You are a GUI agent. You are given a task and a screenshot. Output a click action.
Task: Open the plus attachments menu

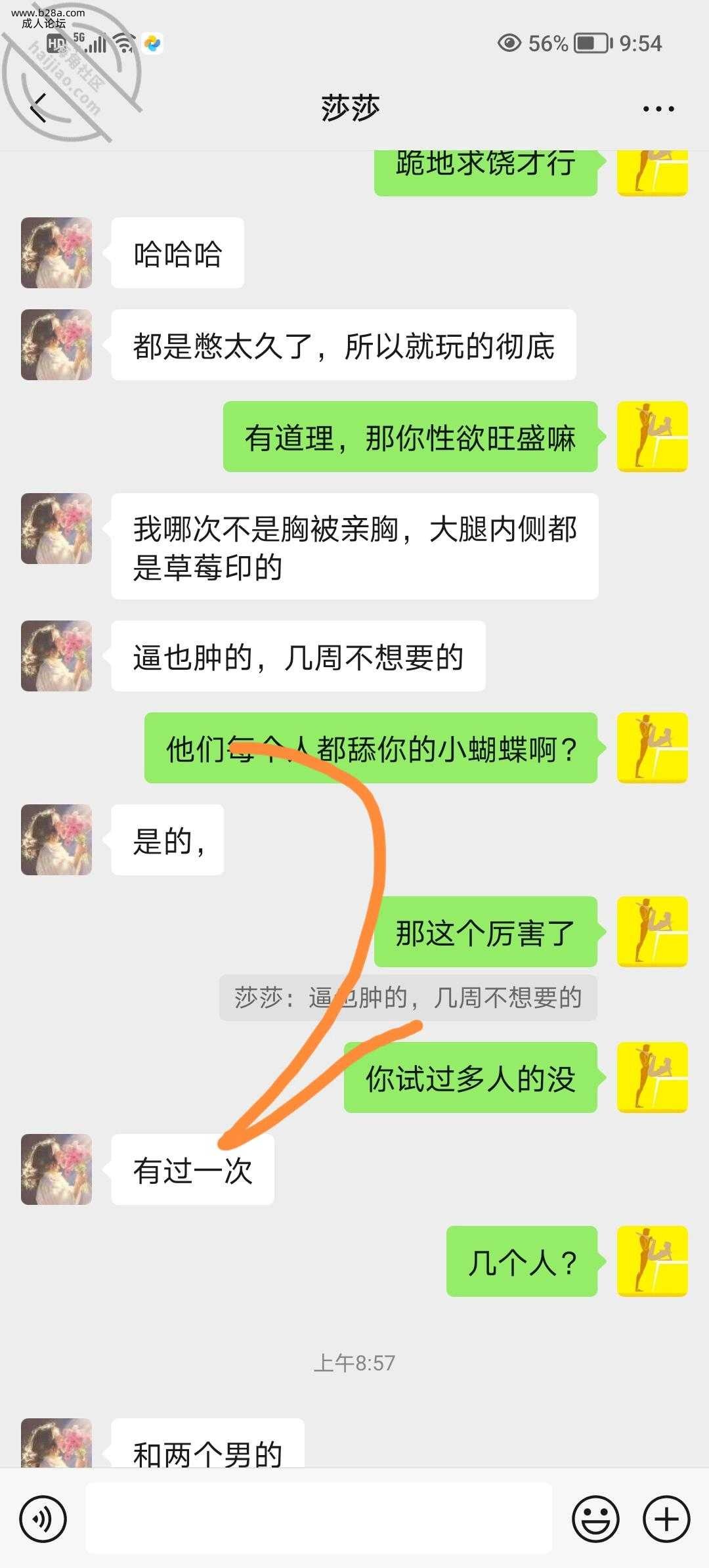tap(667, 1519)
